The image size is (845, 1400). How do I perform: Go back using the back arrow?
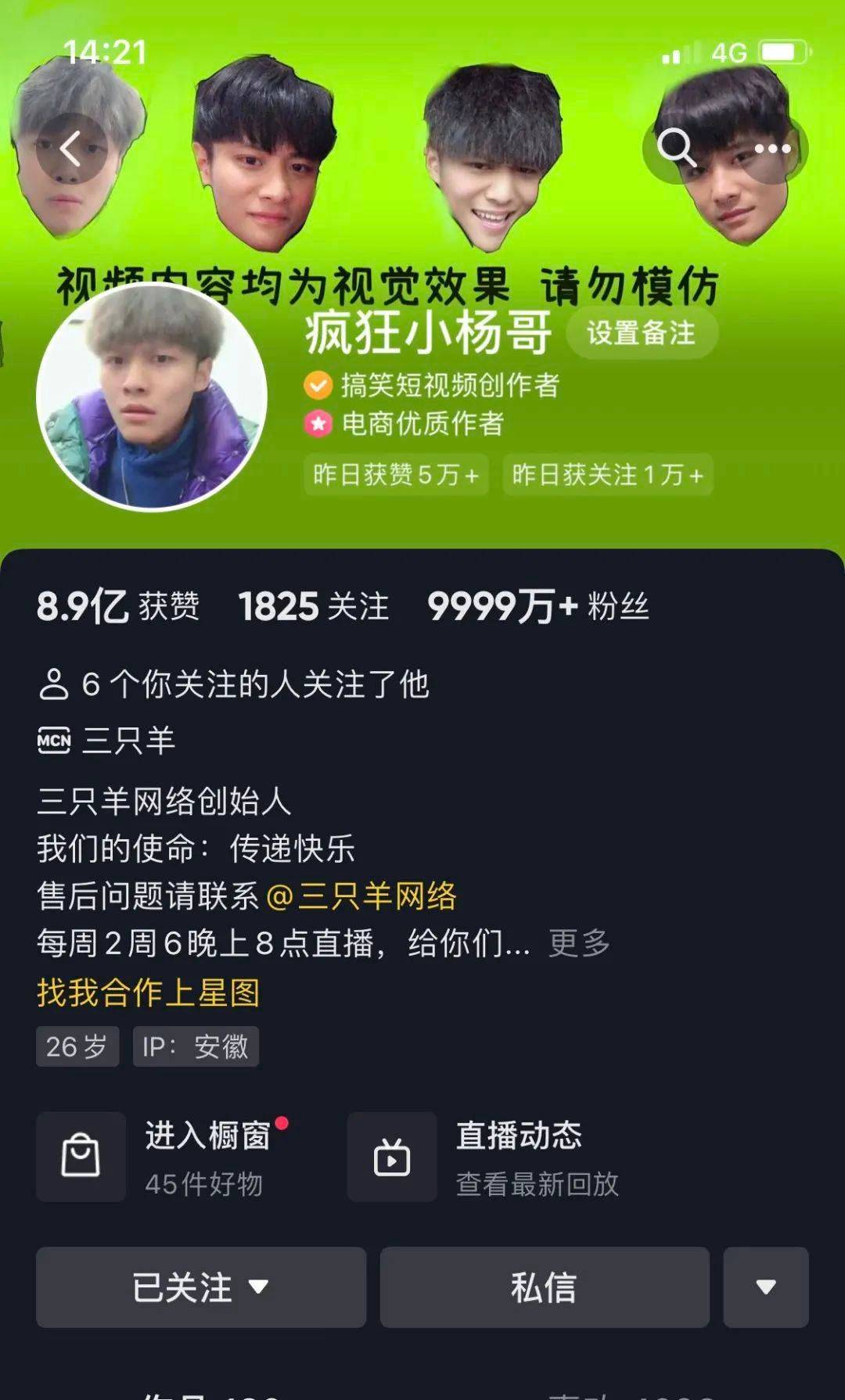click(70, 149)
